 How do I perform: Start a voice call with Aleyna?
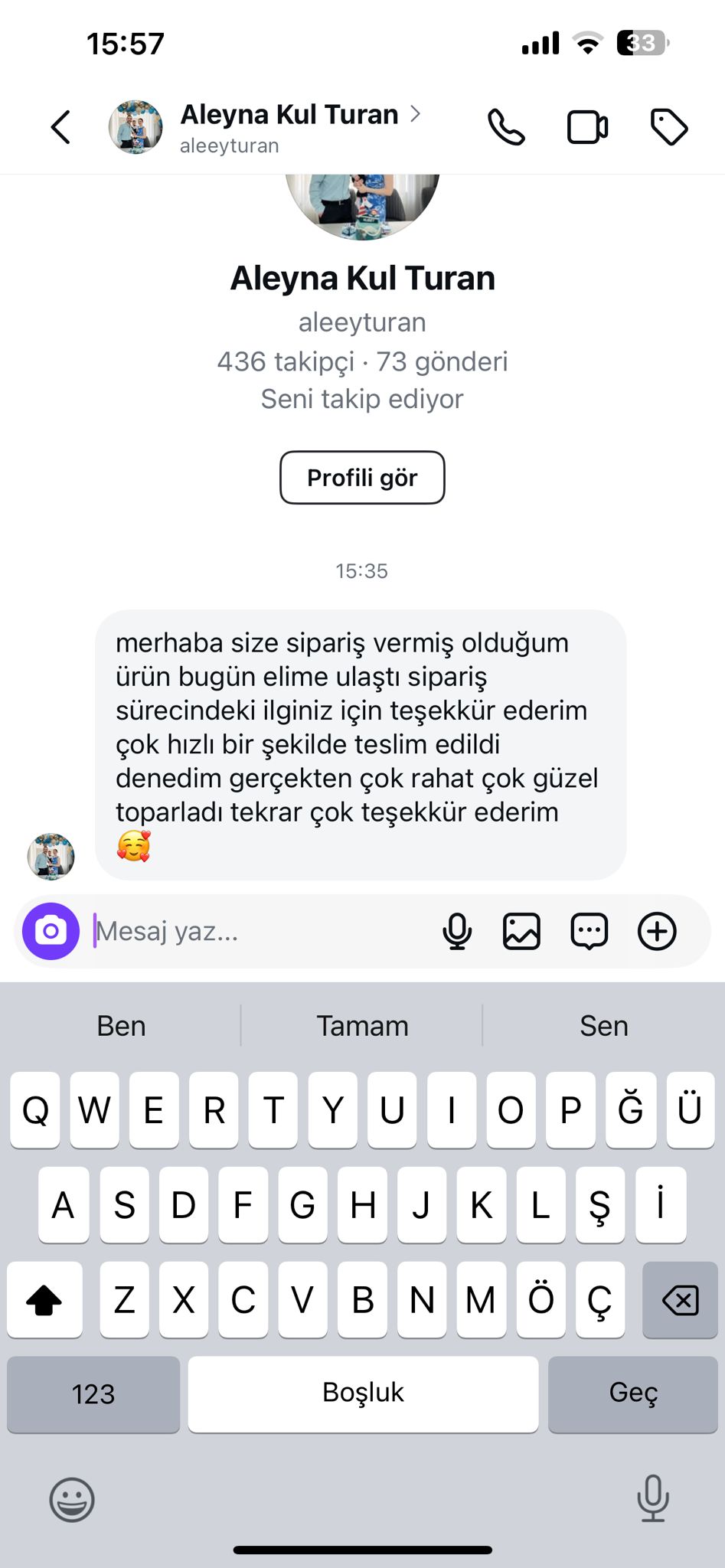point(506,127)
